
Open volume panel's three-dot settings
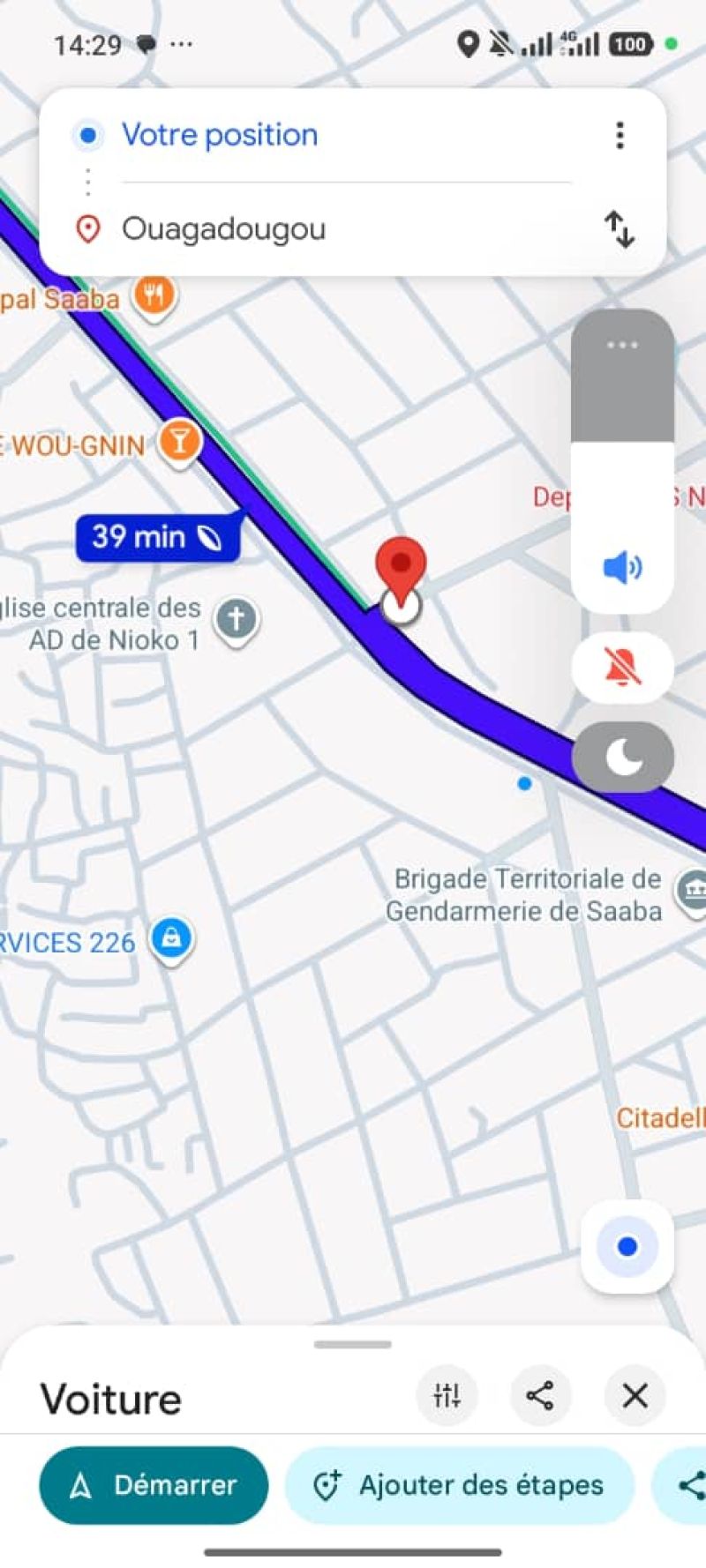pos(622,345)
